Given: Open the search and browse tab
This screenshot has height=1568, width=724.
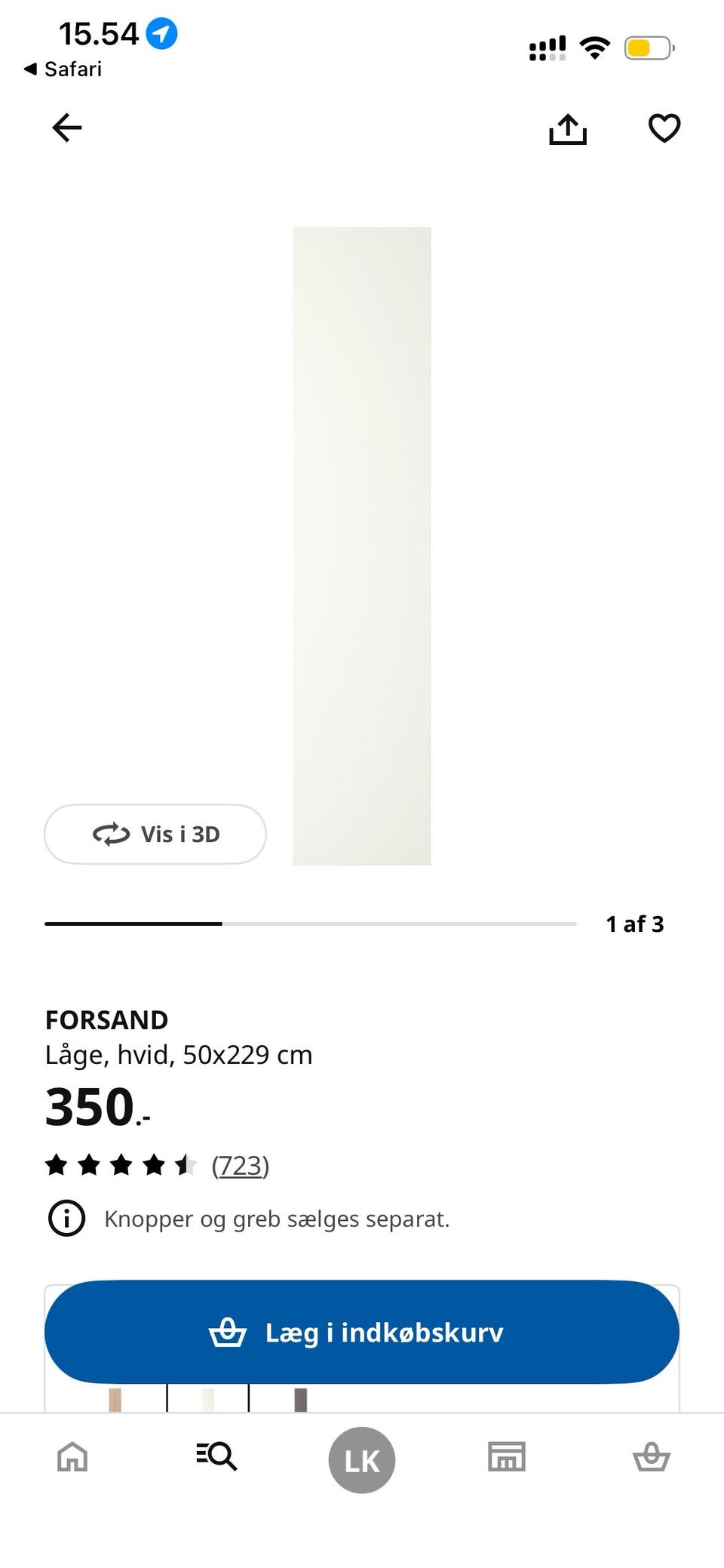Looking at the screenshot, I should click(x=216, y=1456).
